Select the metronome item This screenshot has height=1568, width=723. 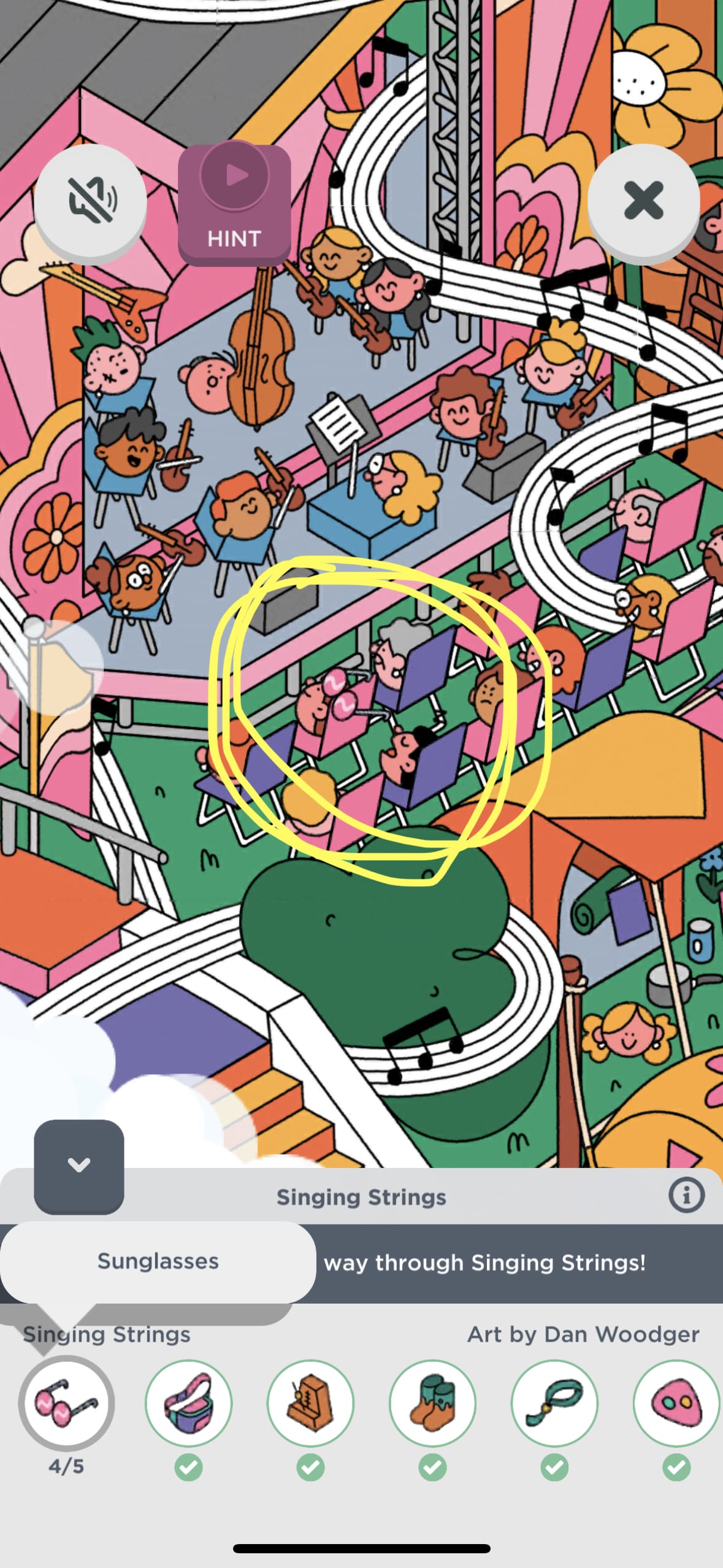(310, 1403)
